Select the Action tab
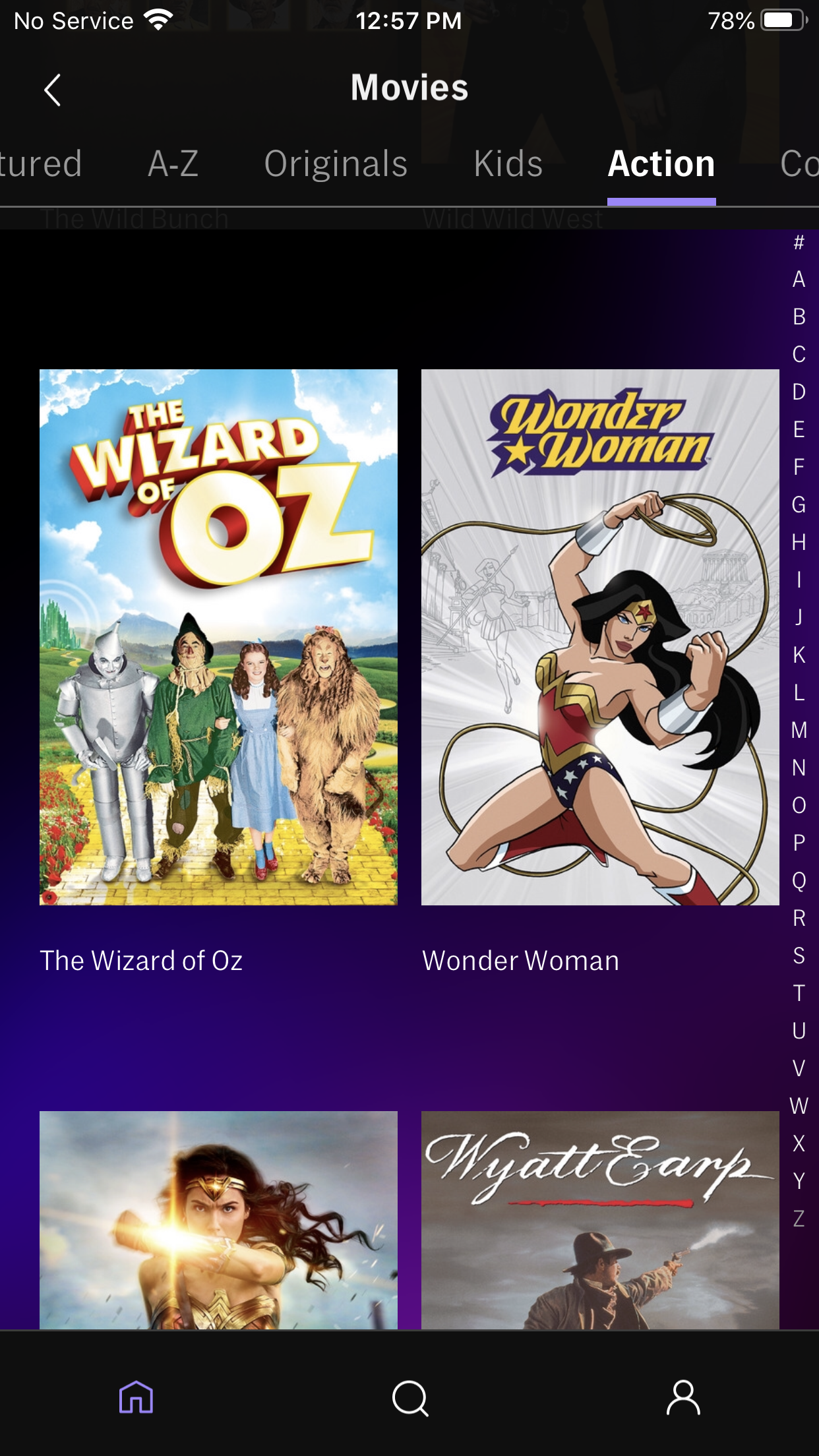819x1456 pixels. [661, 164]
